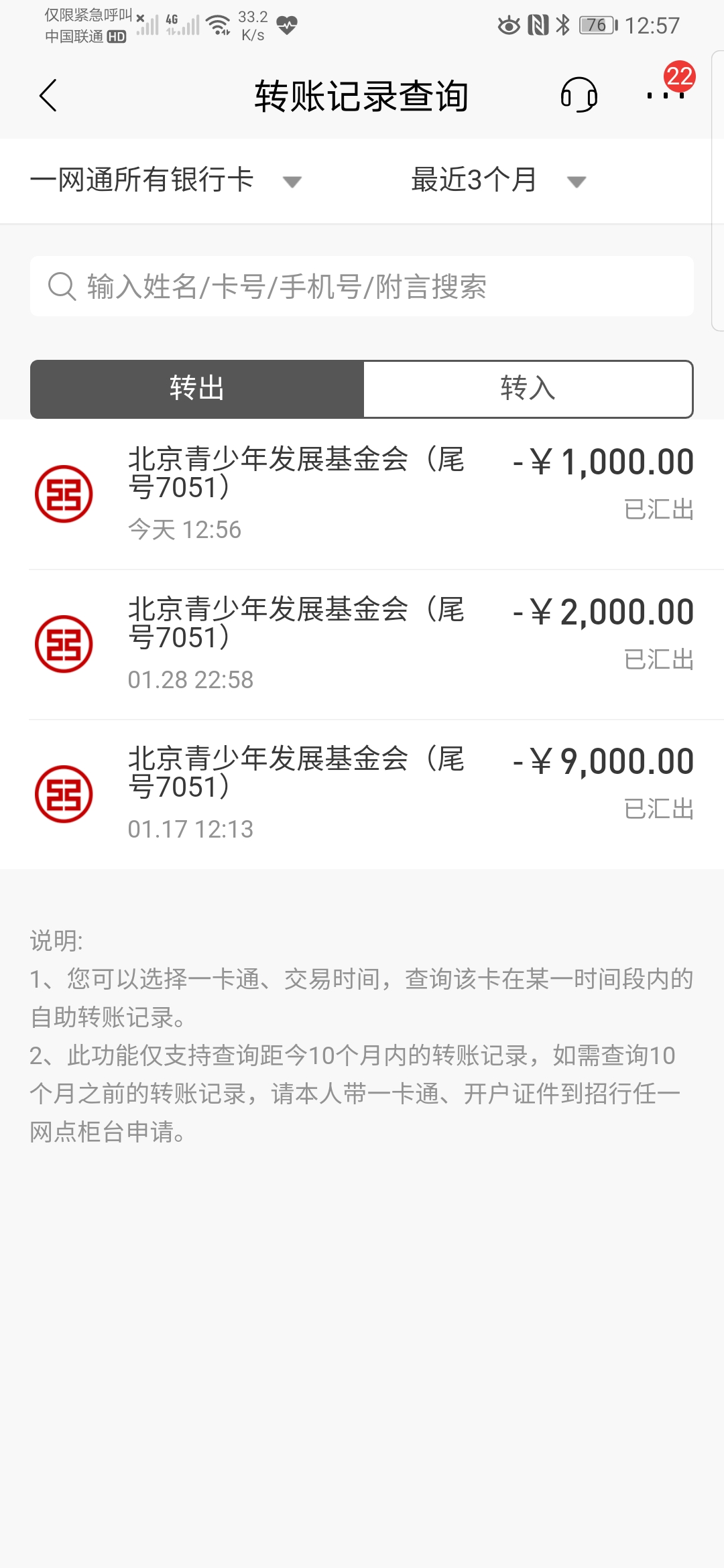Viewport: 724px width, 1568px height.
Task: Open the customer service headset icon
Action: coord(579,94)
